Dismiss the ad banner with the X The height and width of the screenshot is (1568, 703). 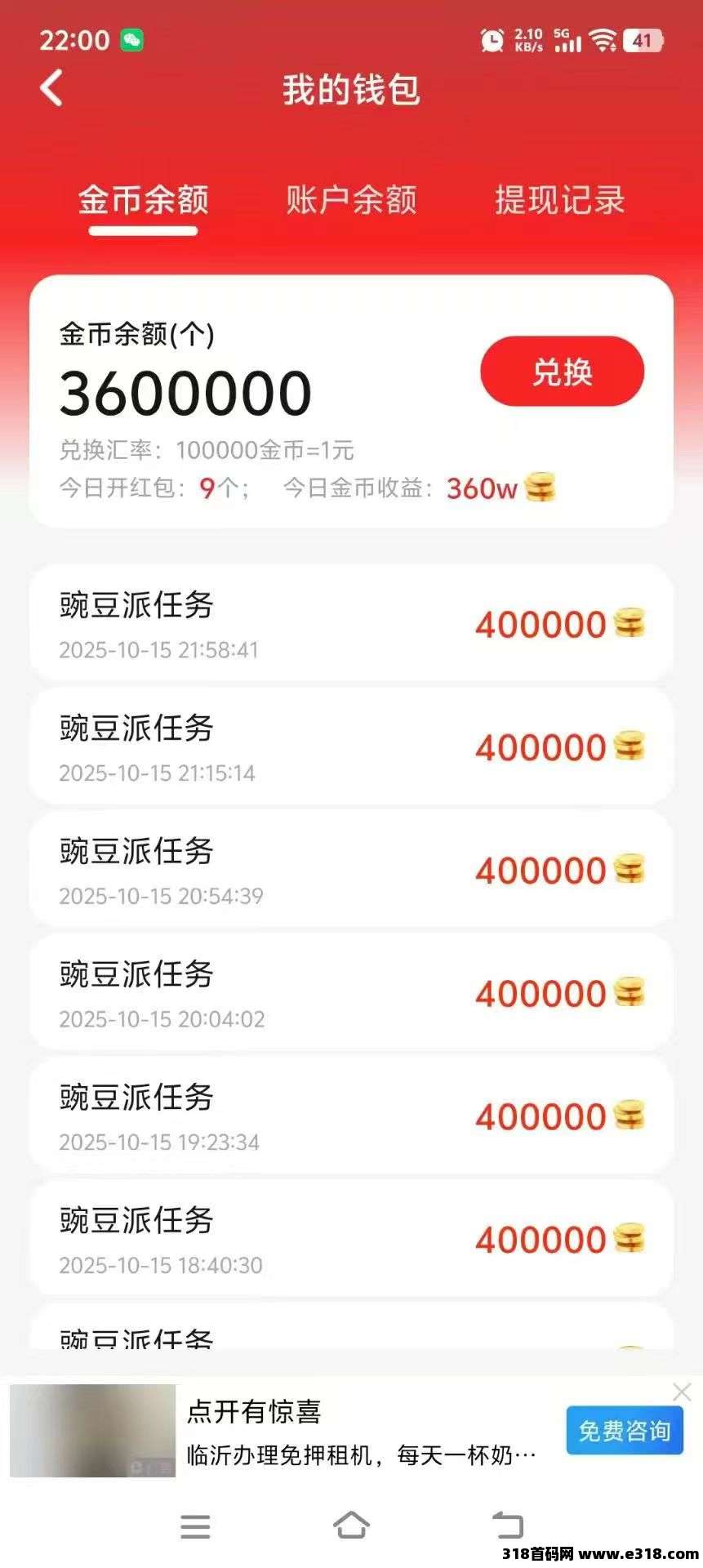tap(682, 1392)
